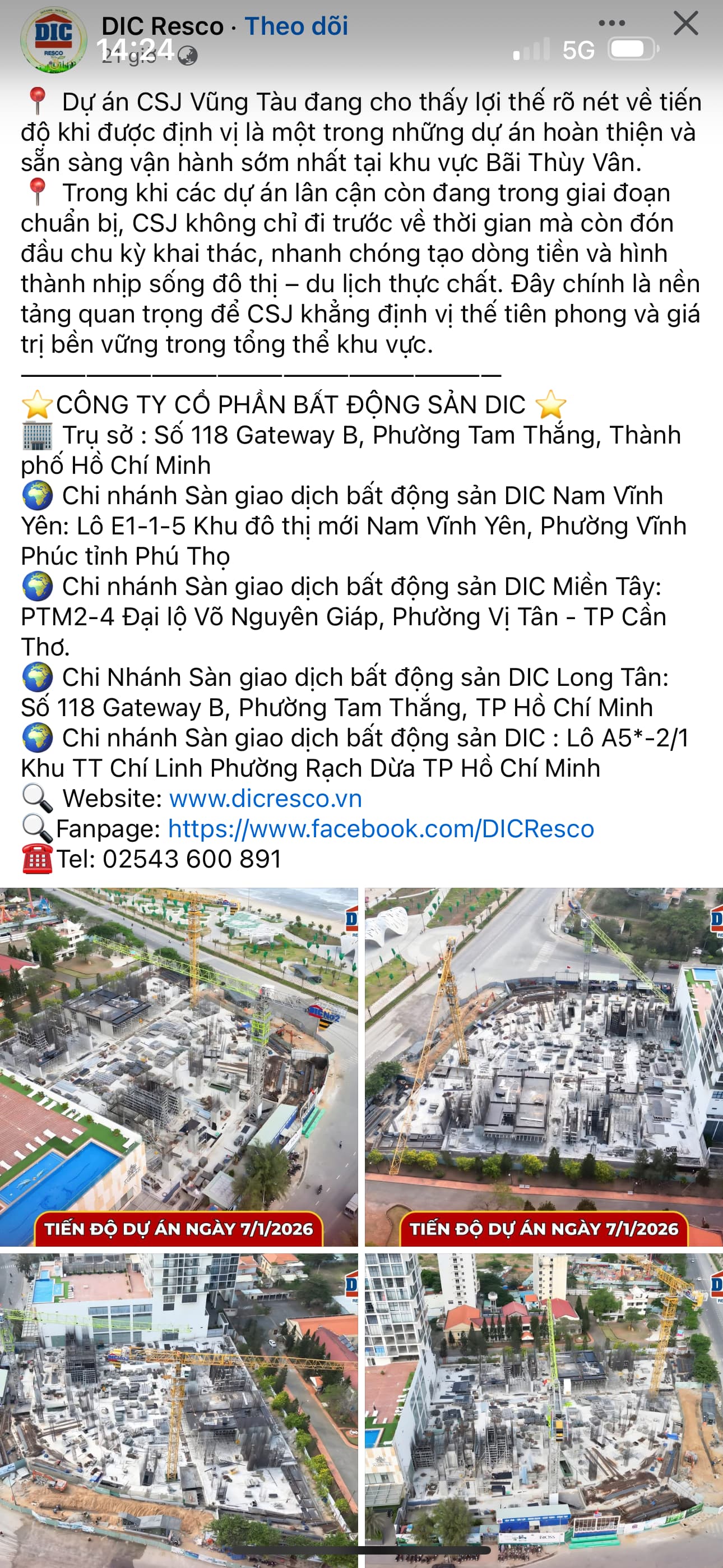
Task: Open the facebook.com/DICResco fanpage link
Action: tap(381, 829)
